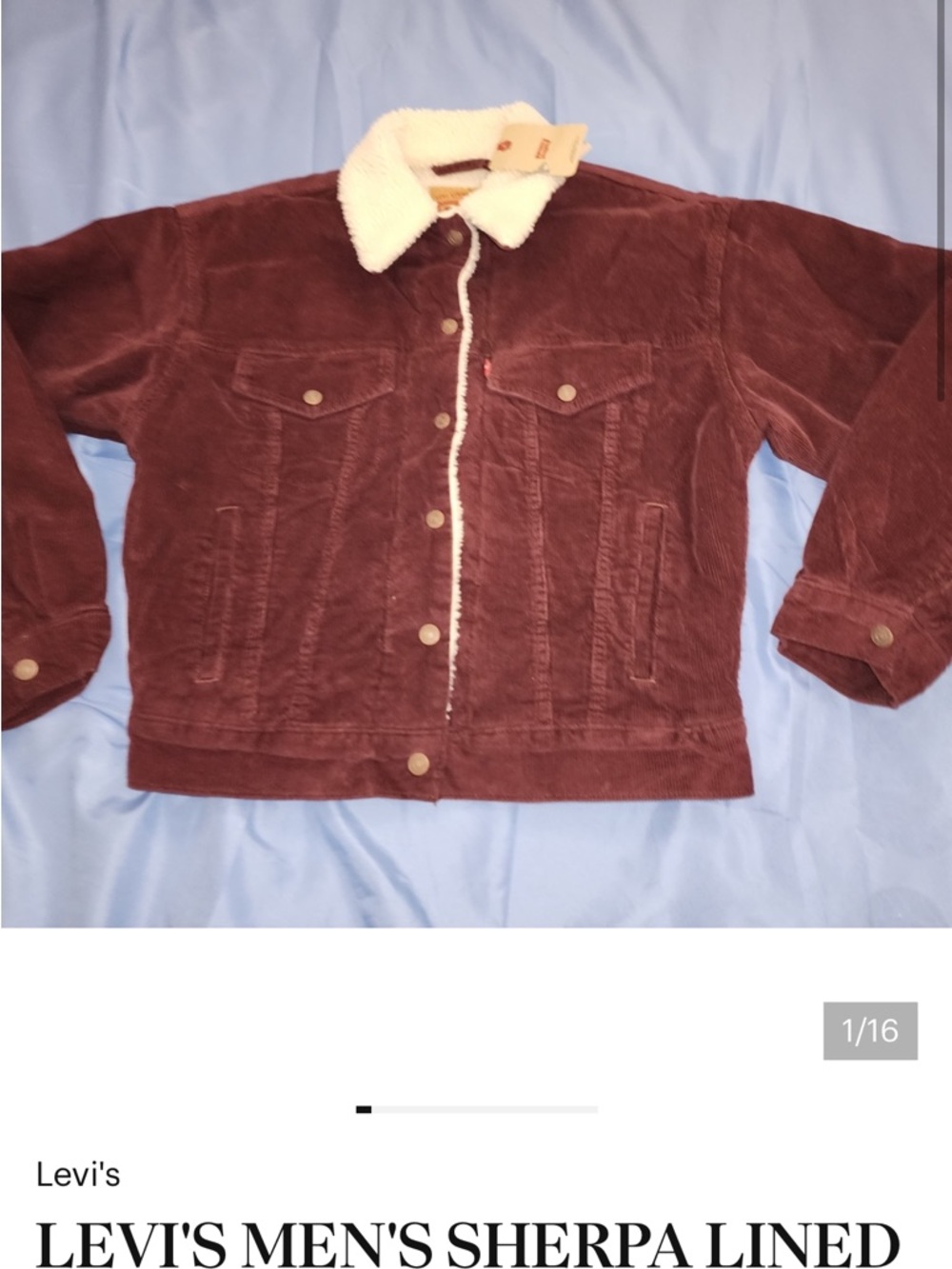Image resolution: width=952 pixels, height=1269 pixels.
Task: Tap the dark segment of the carousel indicator
Action: 363,1109
